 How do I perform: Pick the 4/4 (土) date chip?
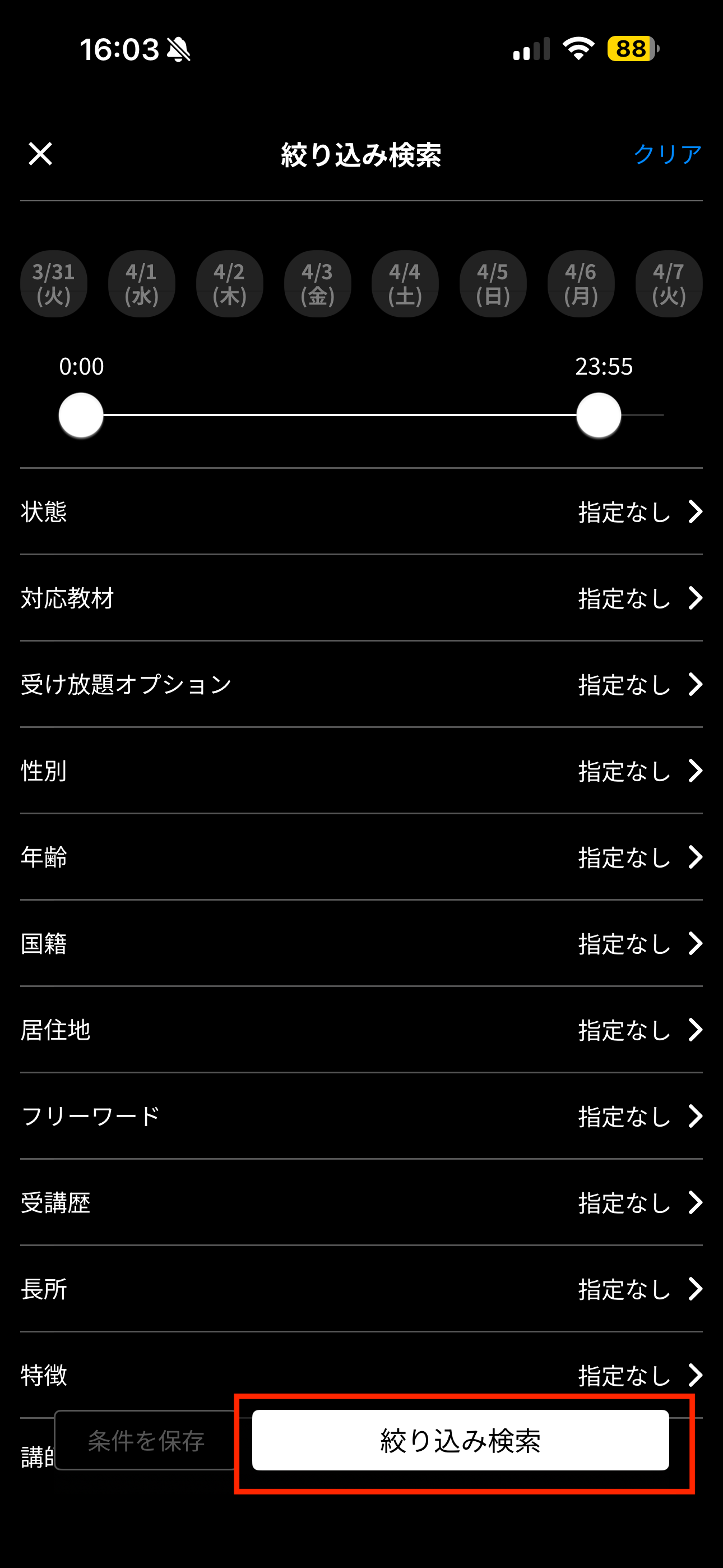405,284
